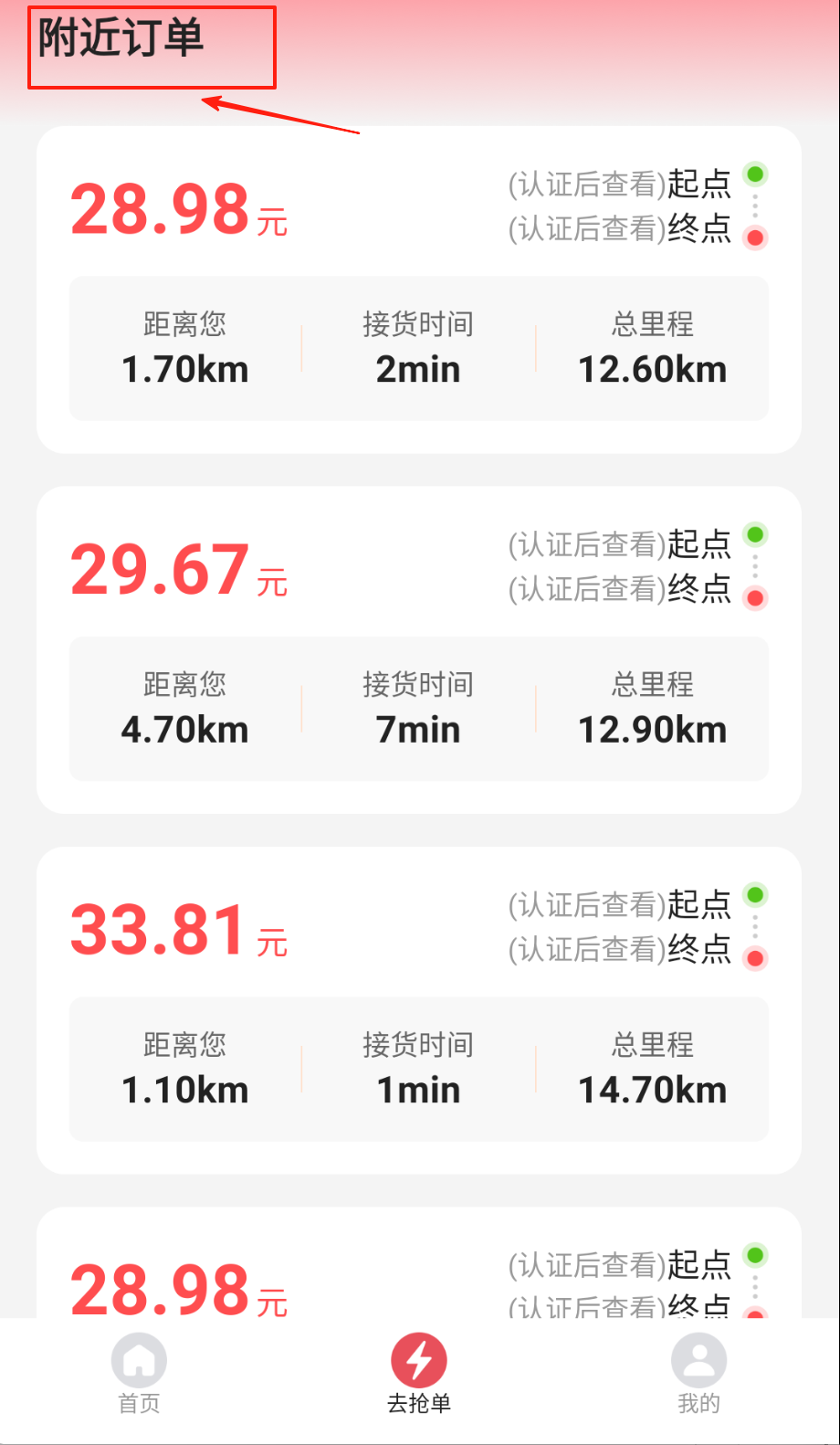
Task: Open the 我的 profile tab
Action: (698, 1373)
